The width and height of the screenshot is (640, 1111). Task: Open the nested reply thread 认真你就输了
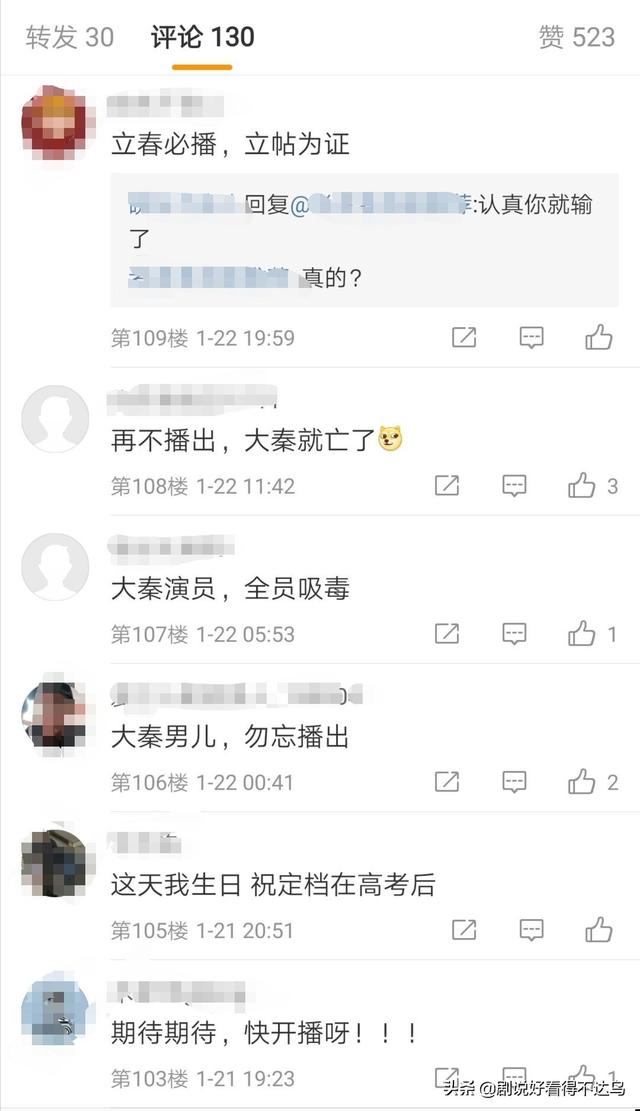point(364,240)
